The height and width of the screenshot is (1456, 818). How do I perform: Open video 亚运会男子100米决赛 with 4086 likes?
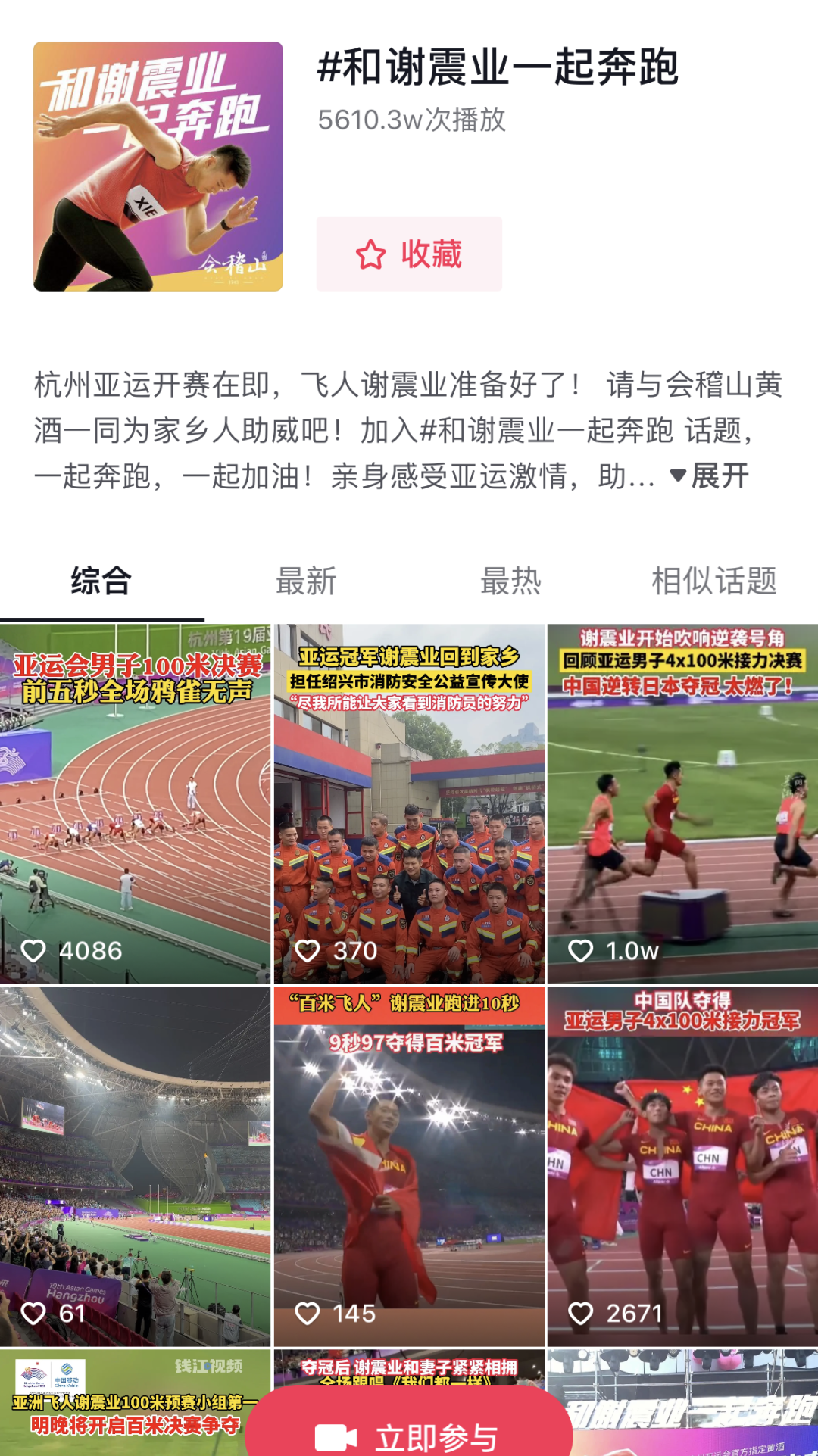[x=135, y=803]
